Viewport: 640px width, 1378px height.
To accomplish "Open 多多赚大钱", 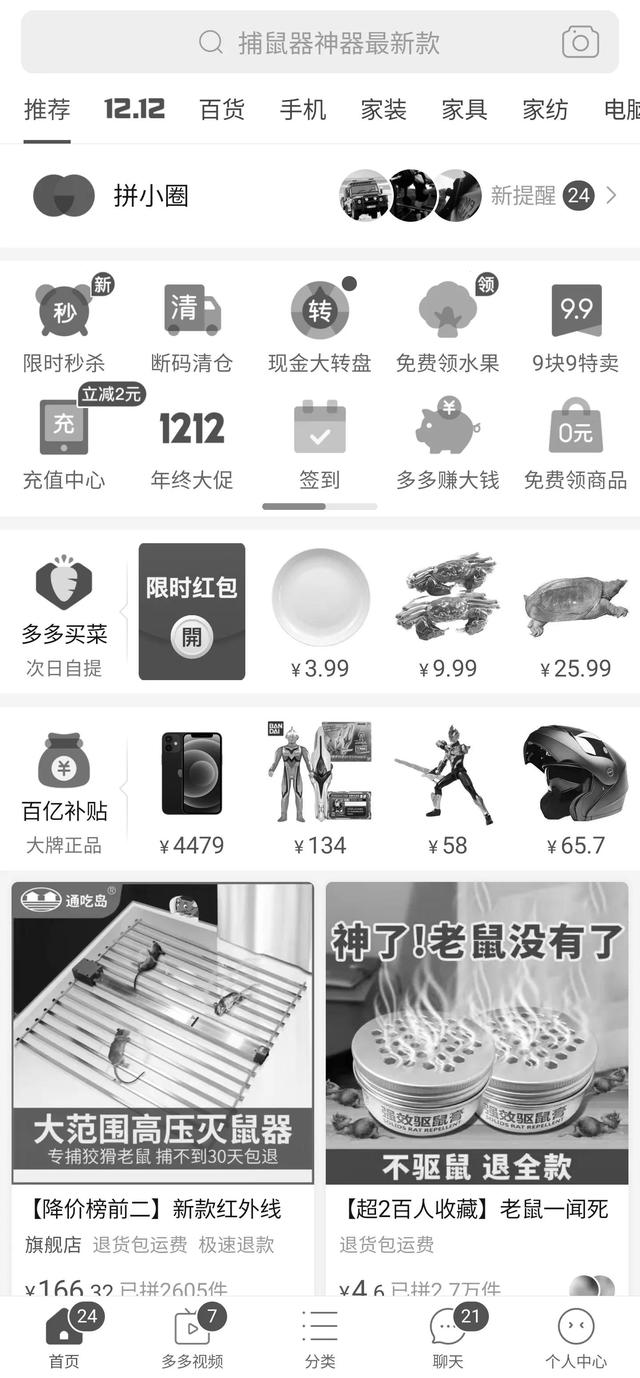I will click(447, 444).
